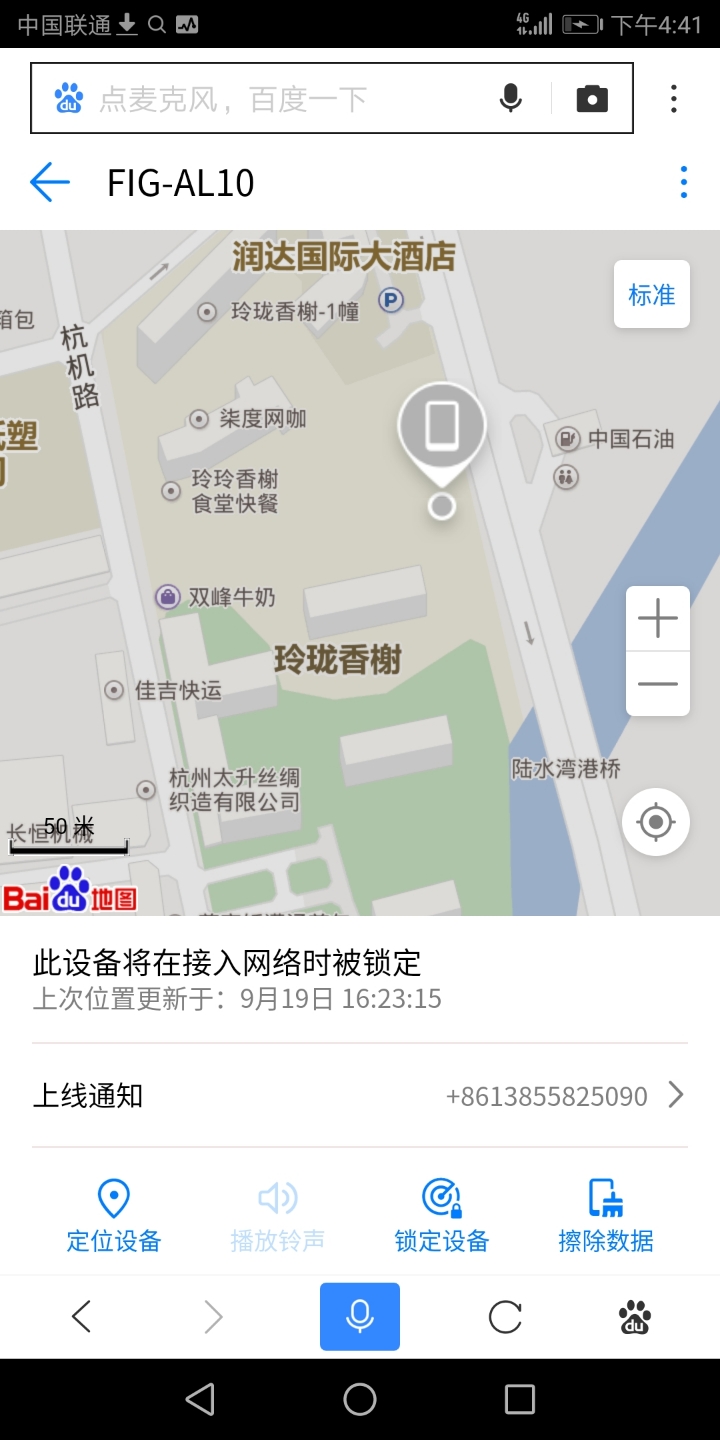This screenshot has width=720, height=1440.
Task: Open the three-dot menu right of camera icon
Action: tap(673, 97)
